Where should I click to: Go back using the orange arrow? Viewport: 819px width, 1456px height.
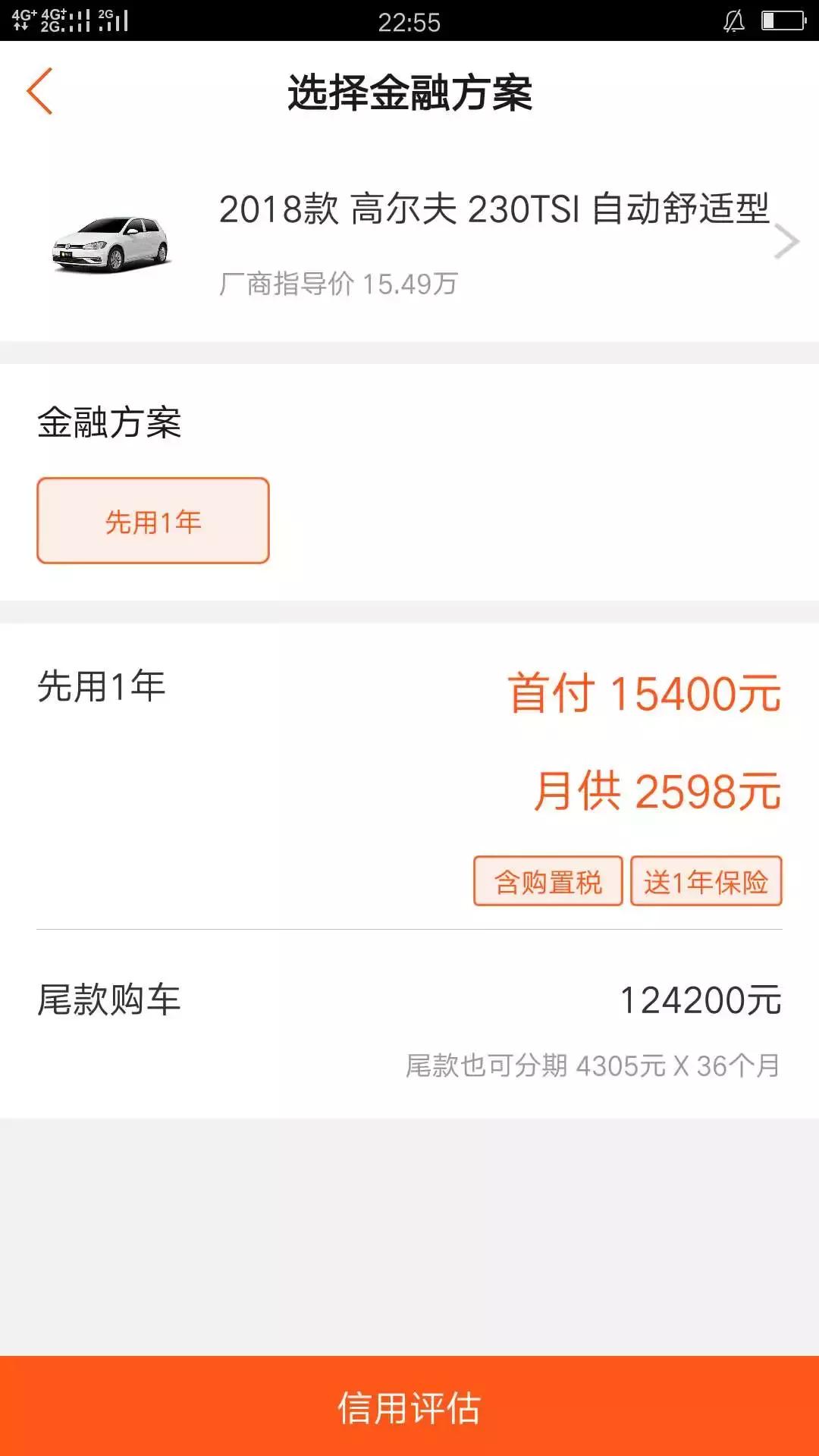pyautogui.click(x=39, y=91)
